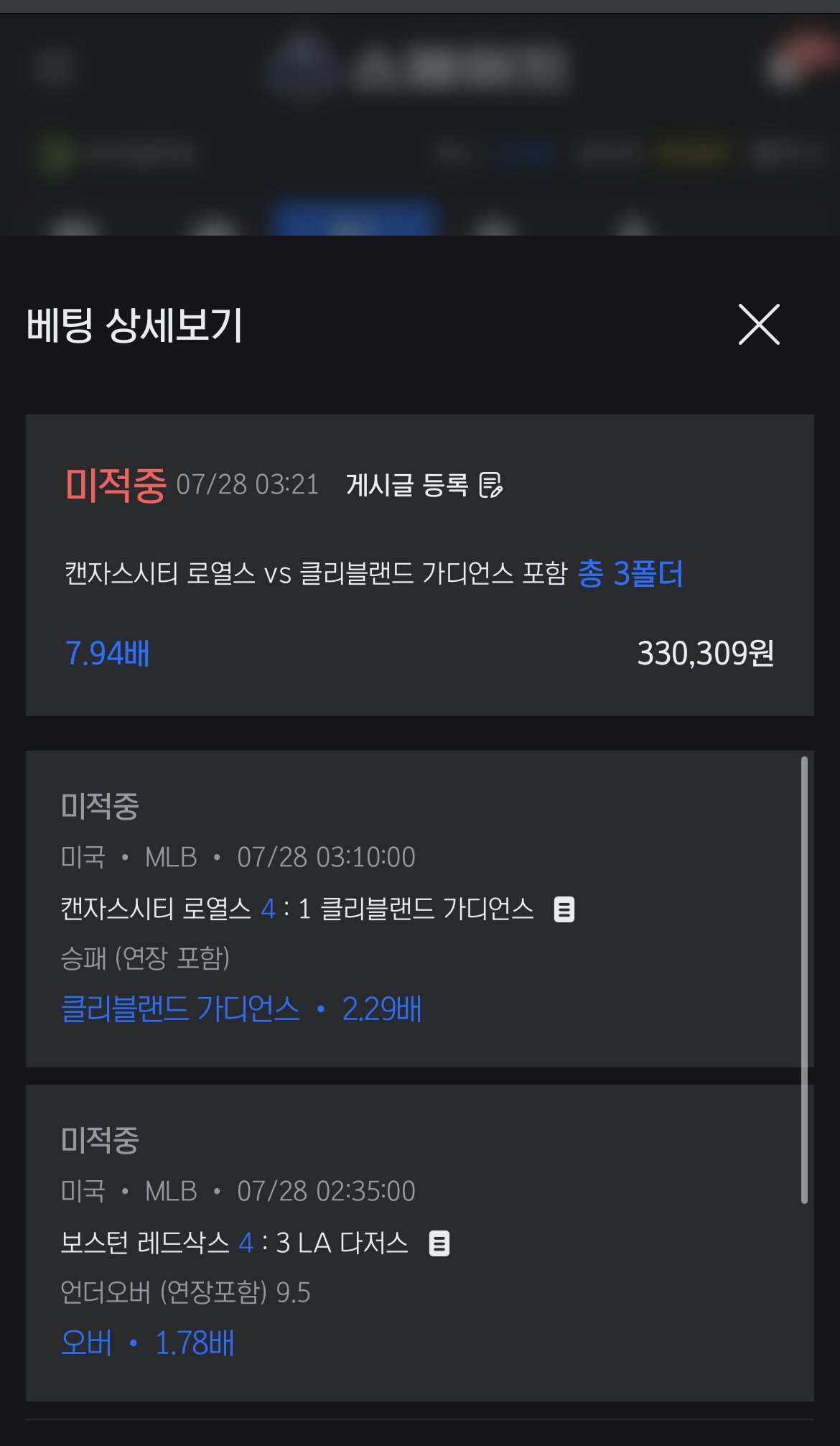Open match details icon for 보스턴 레드삭스 game
Viewport: 840px width, 1446px height.
tap(439, 1243)
